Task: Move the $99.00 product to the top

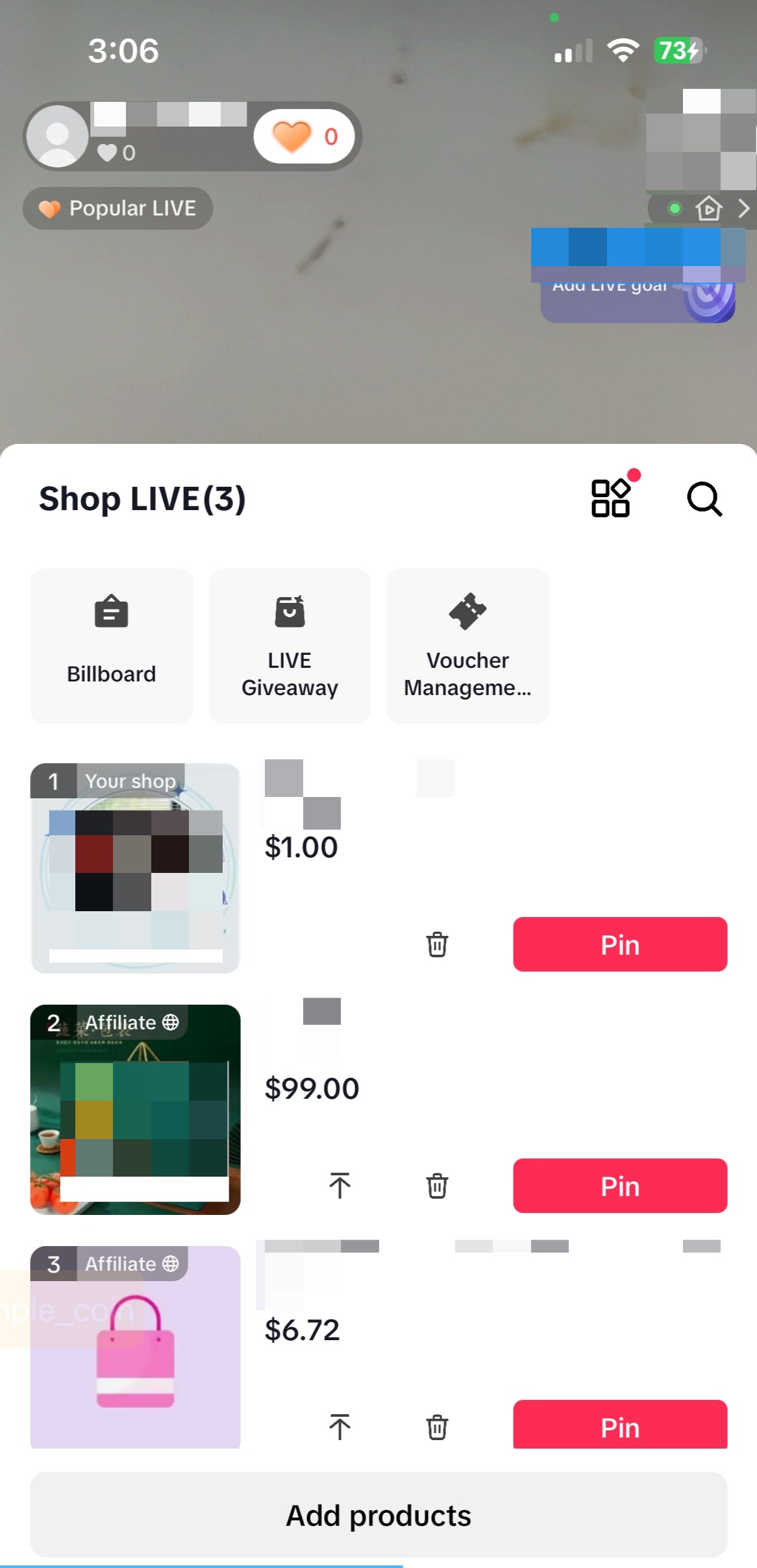Action: 340,1186
